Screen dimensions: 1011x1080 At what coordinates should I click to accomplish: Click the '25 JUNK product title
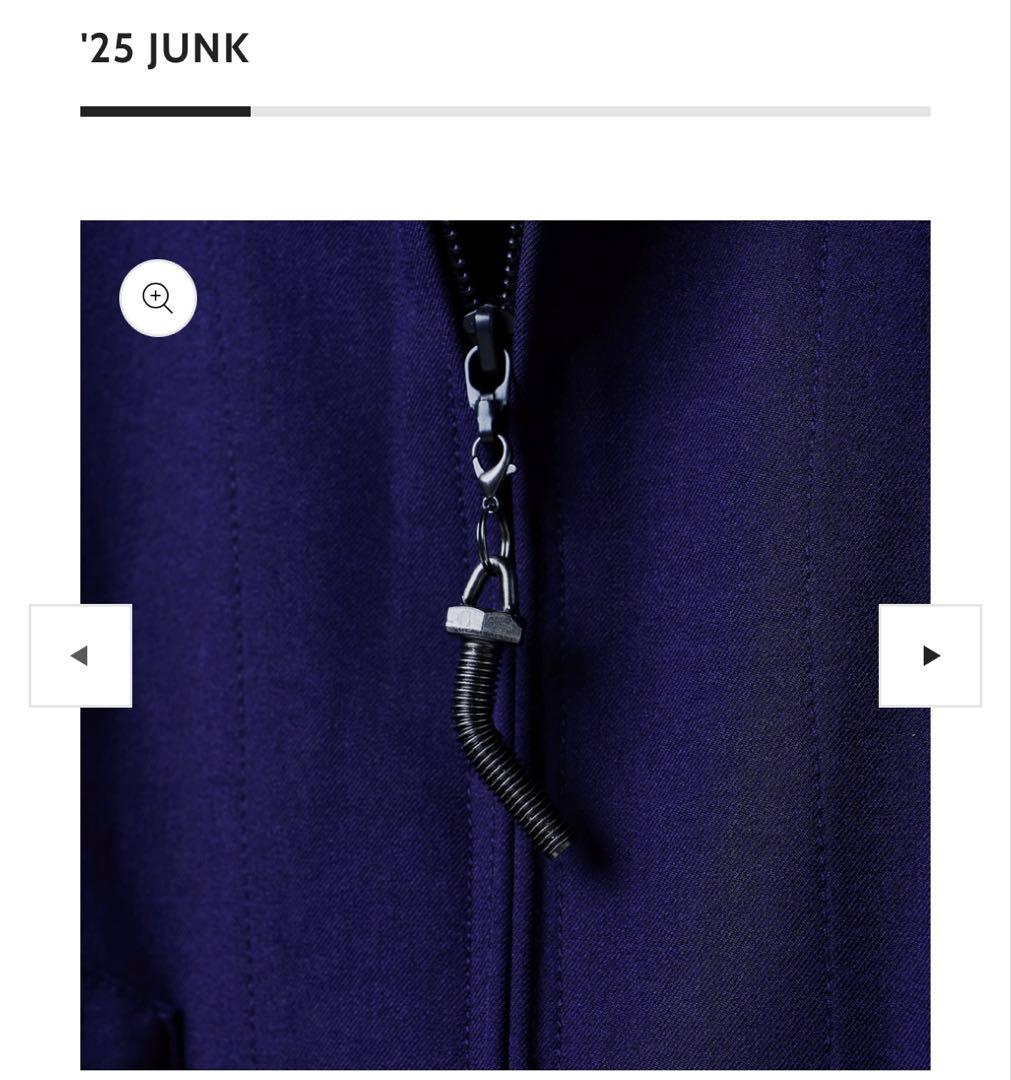(164, 48)
